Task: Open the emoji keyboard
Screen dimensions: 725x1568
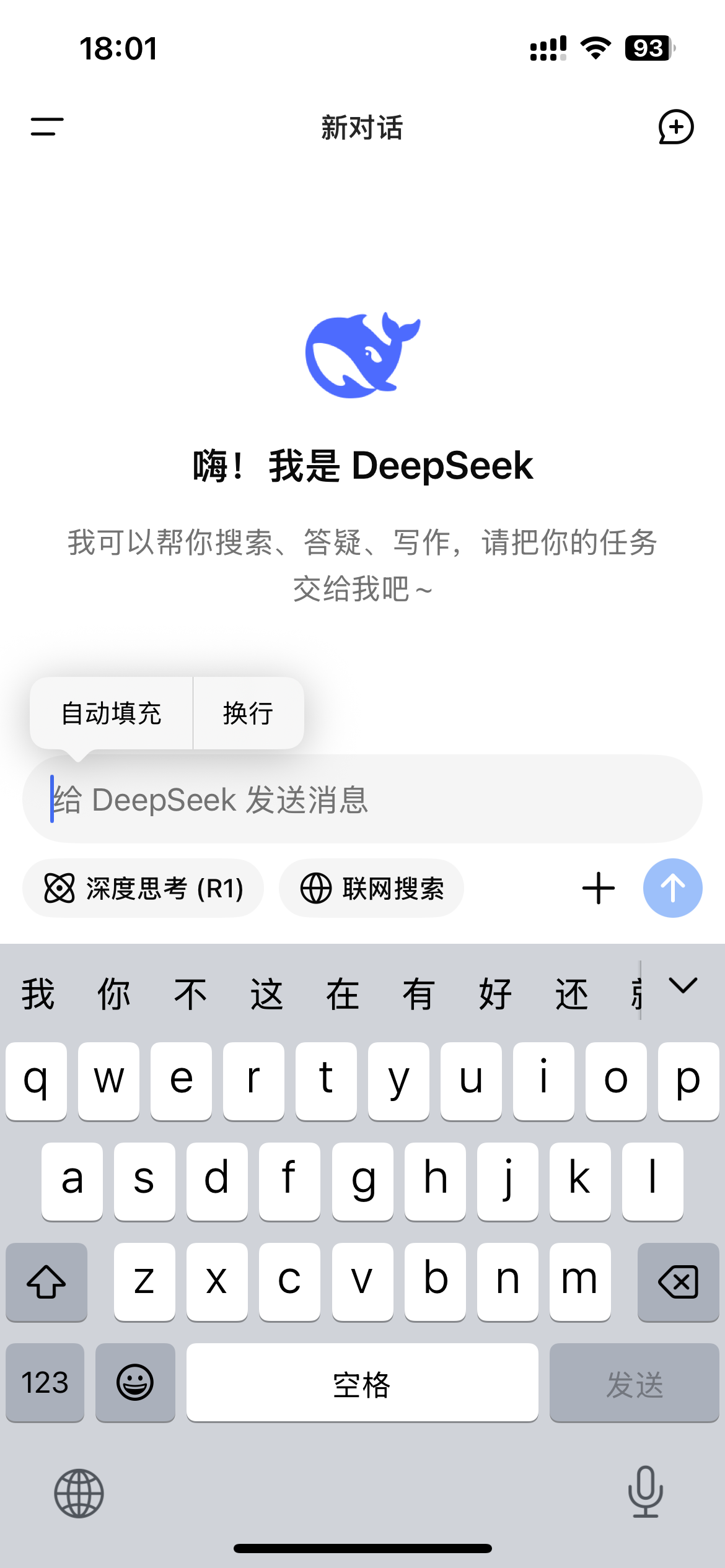Action: [x=135, y=1382]
